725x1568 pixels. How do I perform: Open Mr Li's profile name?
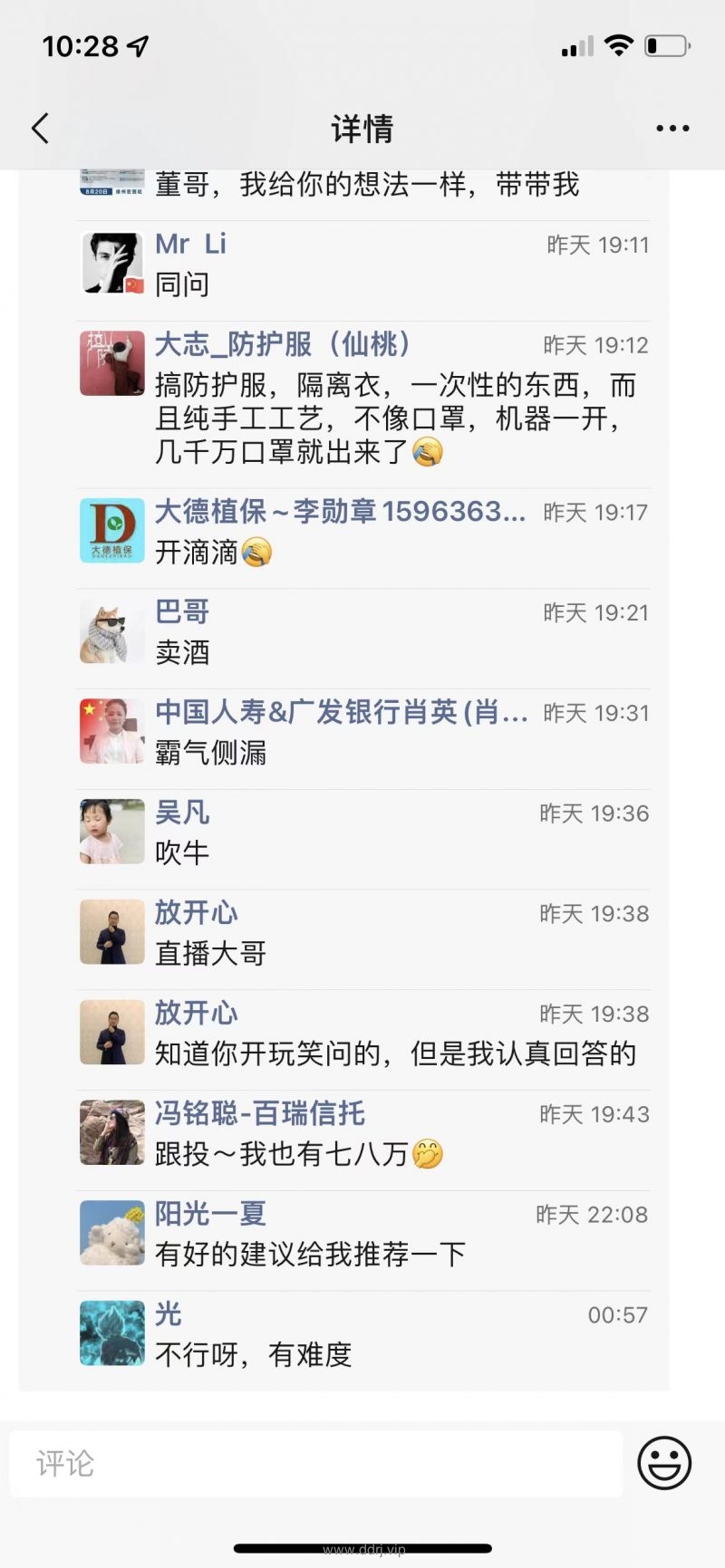click(190, 244)
